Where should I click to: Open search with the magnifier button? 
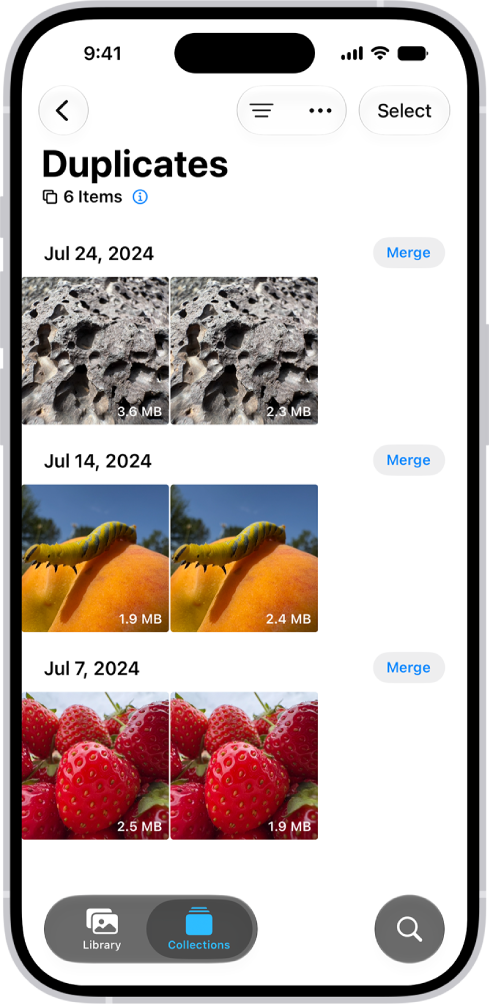(x=409, y=930)
